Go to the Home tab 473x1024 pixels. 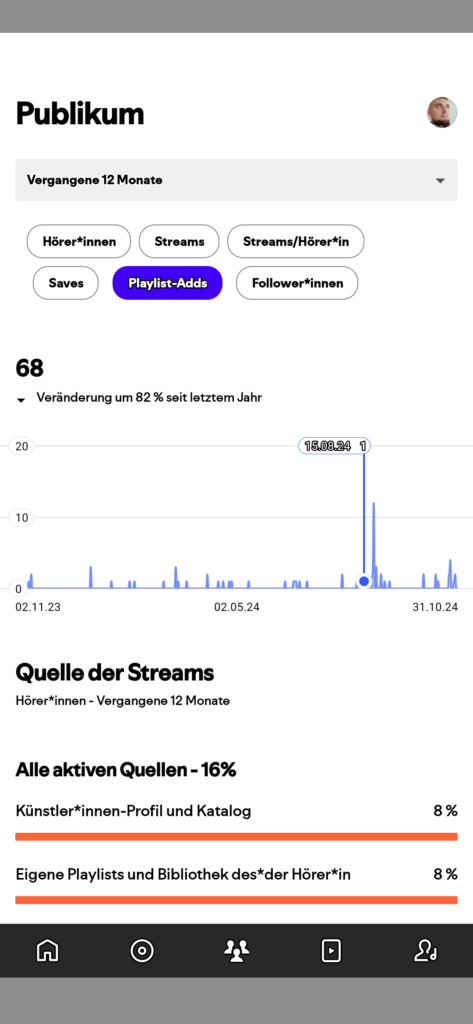48,950
